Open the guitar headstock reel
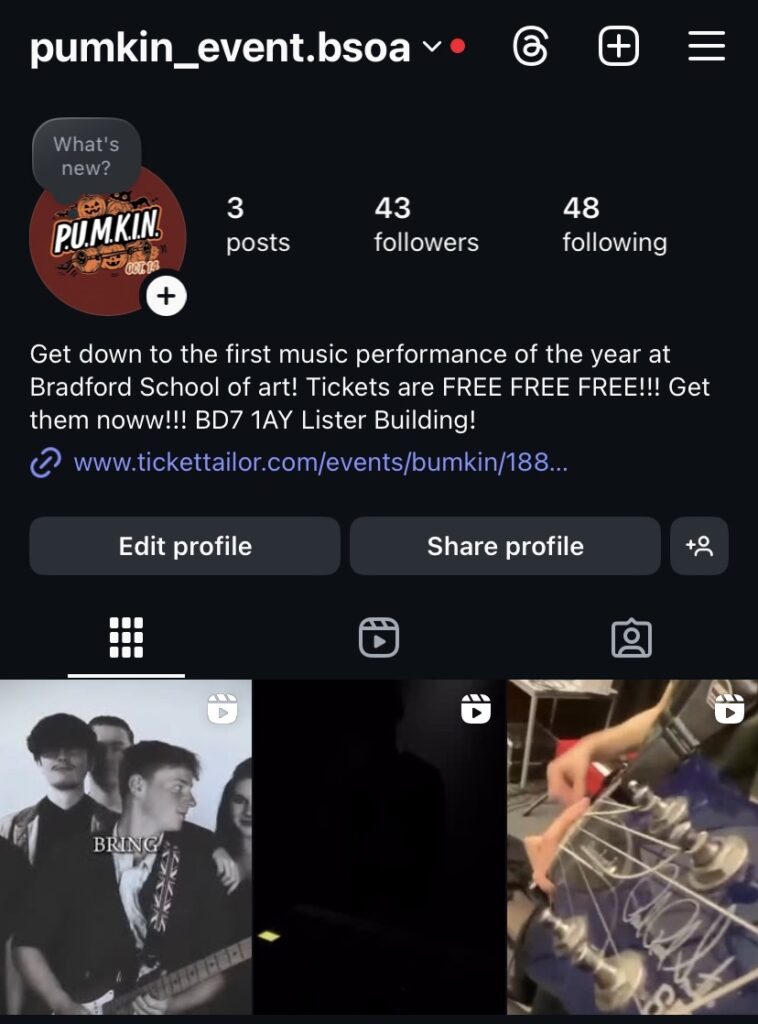The height and width of the screenshot is (1024, 758). pos(632,850)
